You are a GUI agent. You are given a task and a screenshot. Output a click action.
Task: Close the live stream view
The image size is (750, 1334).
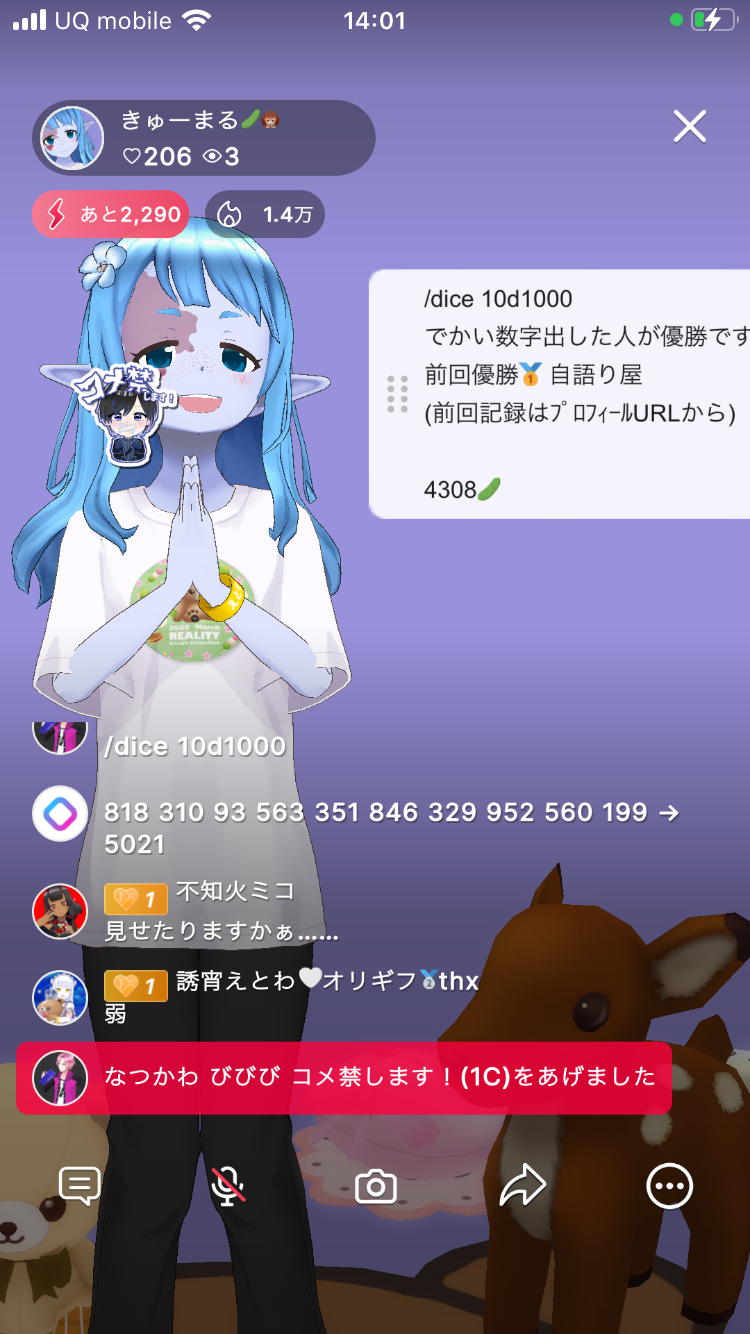click(x=690, y=127)
